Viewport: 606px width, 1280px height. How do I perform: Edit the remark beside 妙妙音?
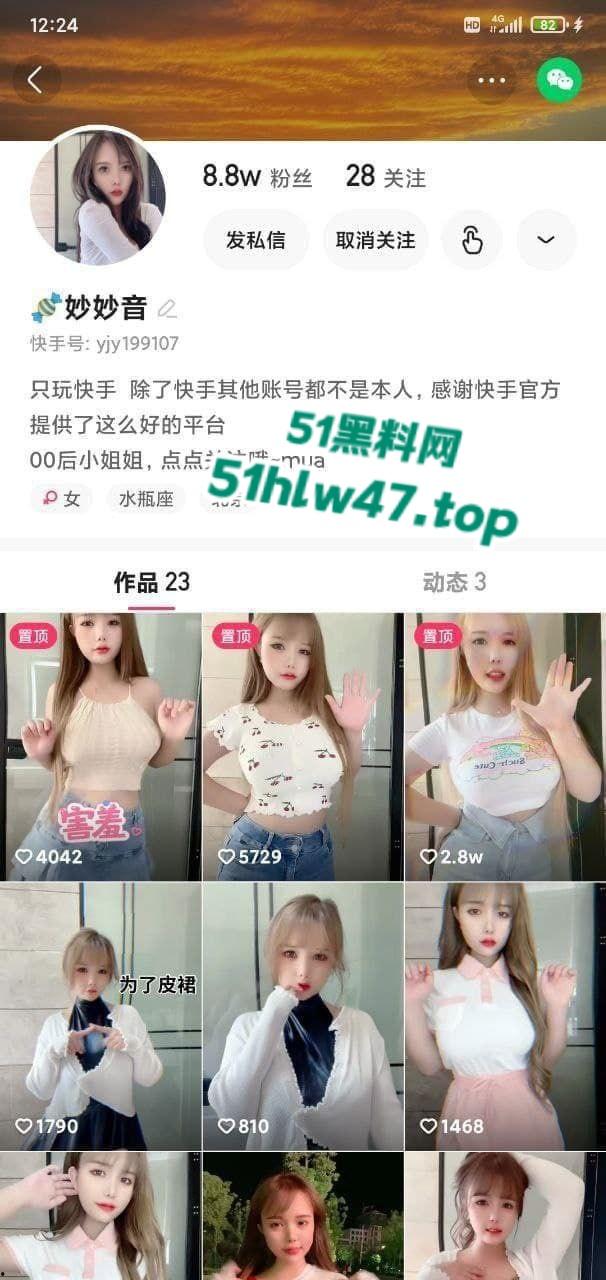168,308
